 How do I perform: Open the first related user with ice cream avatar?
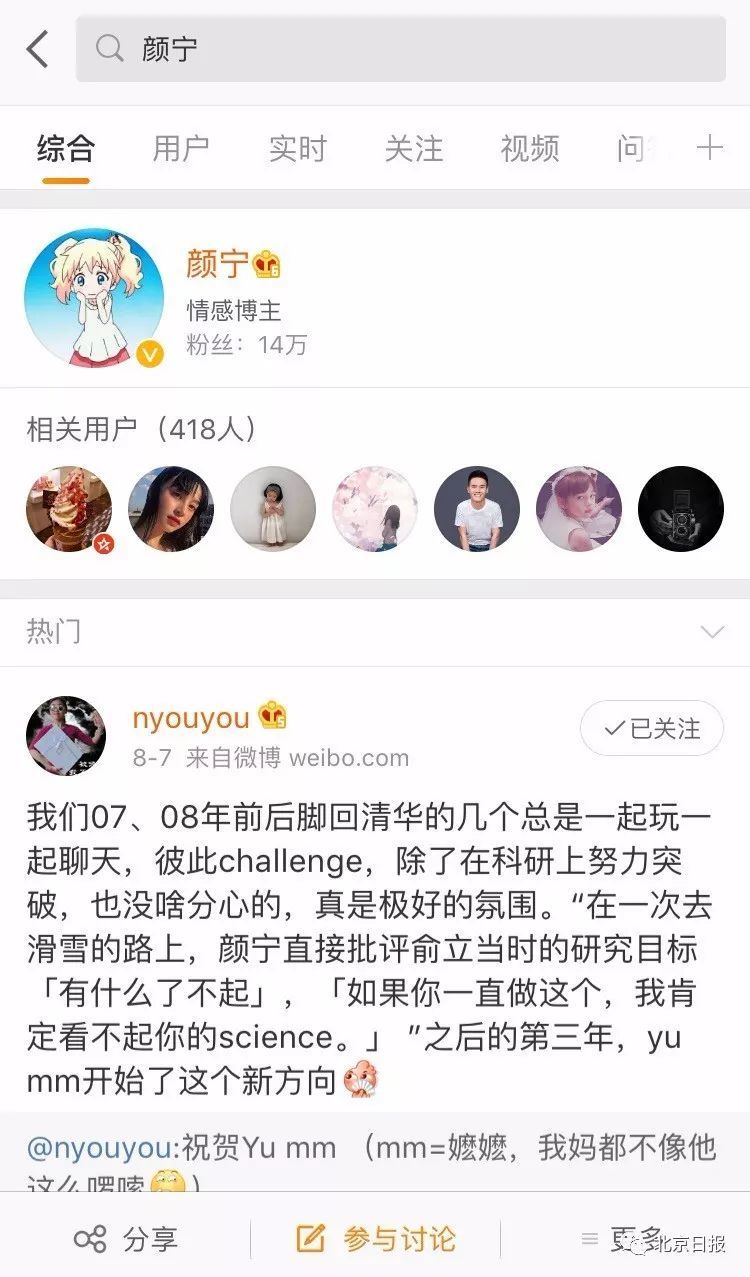[x=69, y=508]
